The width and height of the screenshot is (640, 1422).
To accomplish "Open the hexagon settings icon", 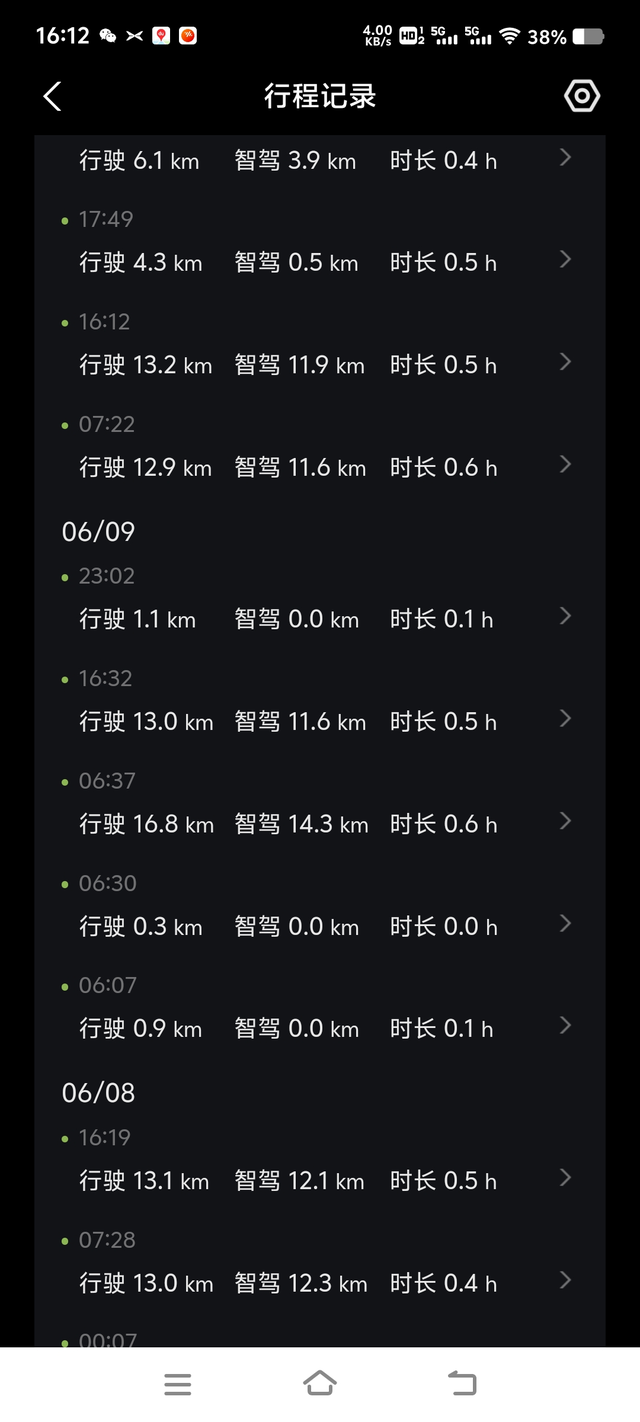I will [x=581, y=96].
